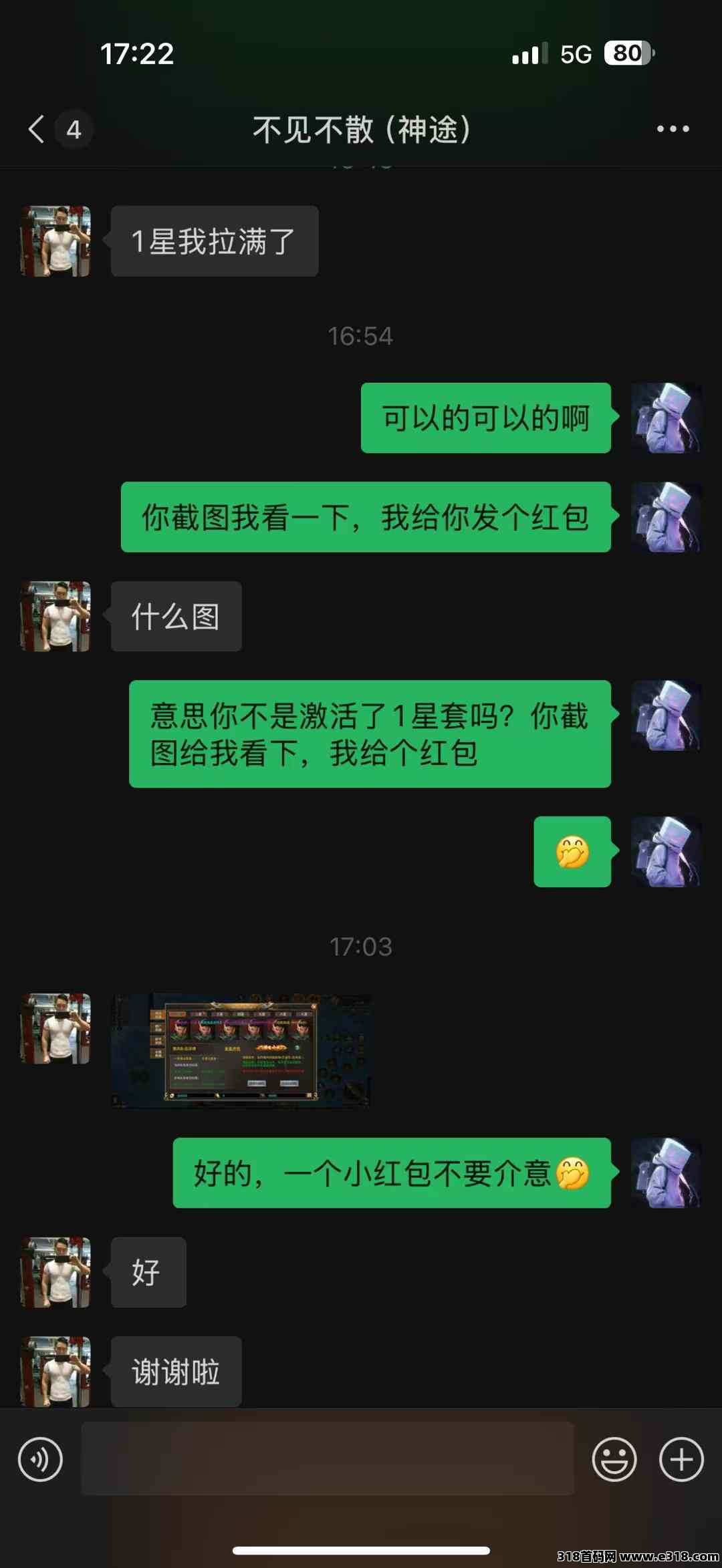The width and height of the screenshot is (722, 1568).
Task: Open contact avatar beside "1星我拉满了"
Action: 56,241
